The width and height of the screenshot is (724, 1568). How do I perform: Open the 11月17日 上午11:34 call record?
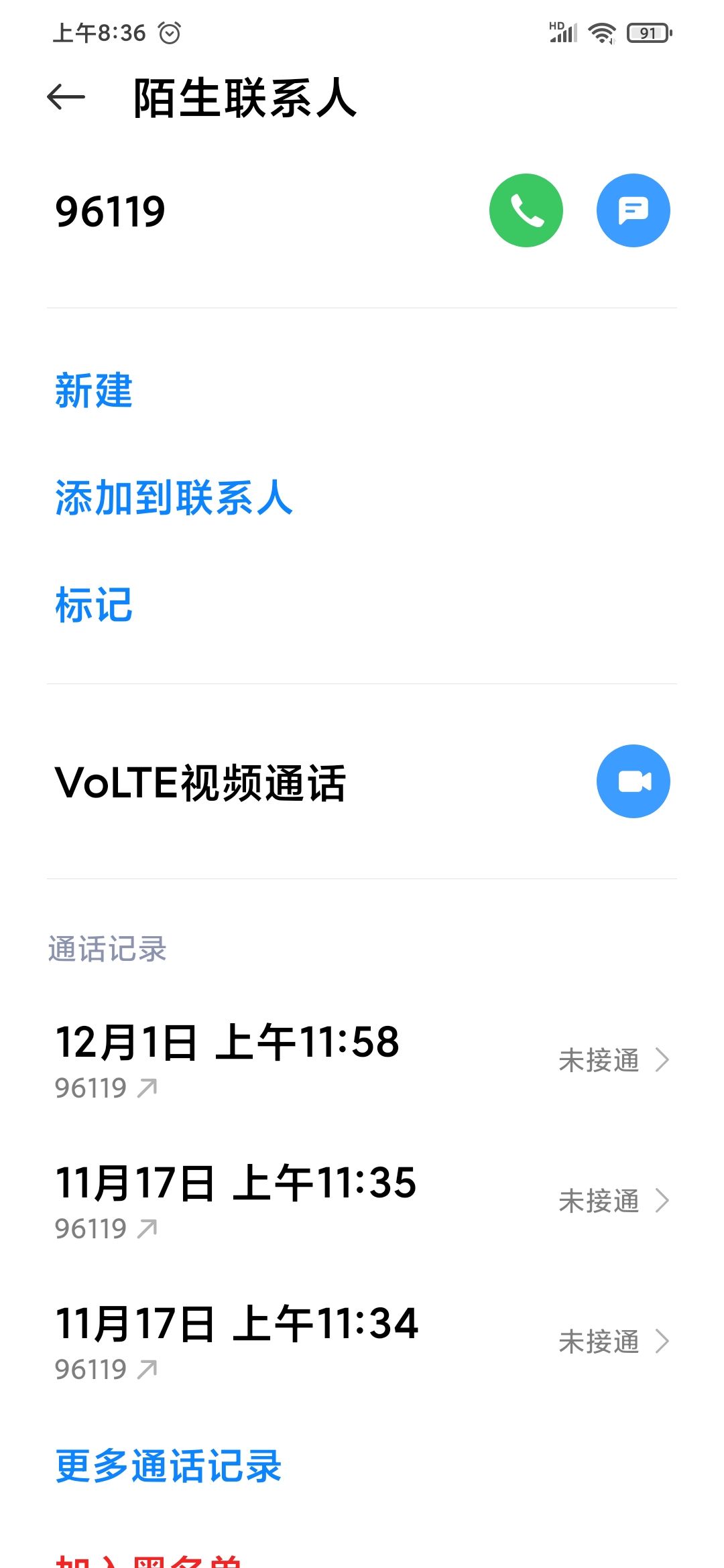(362, 1342)
